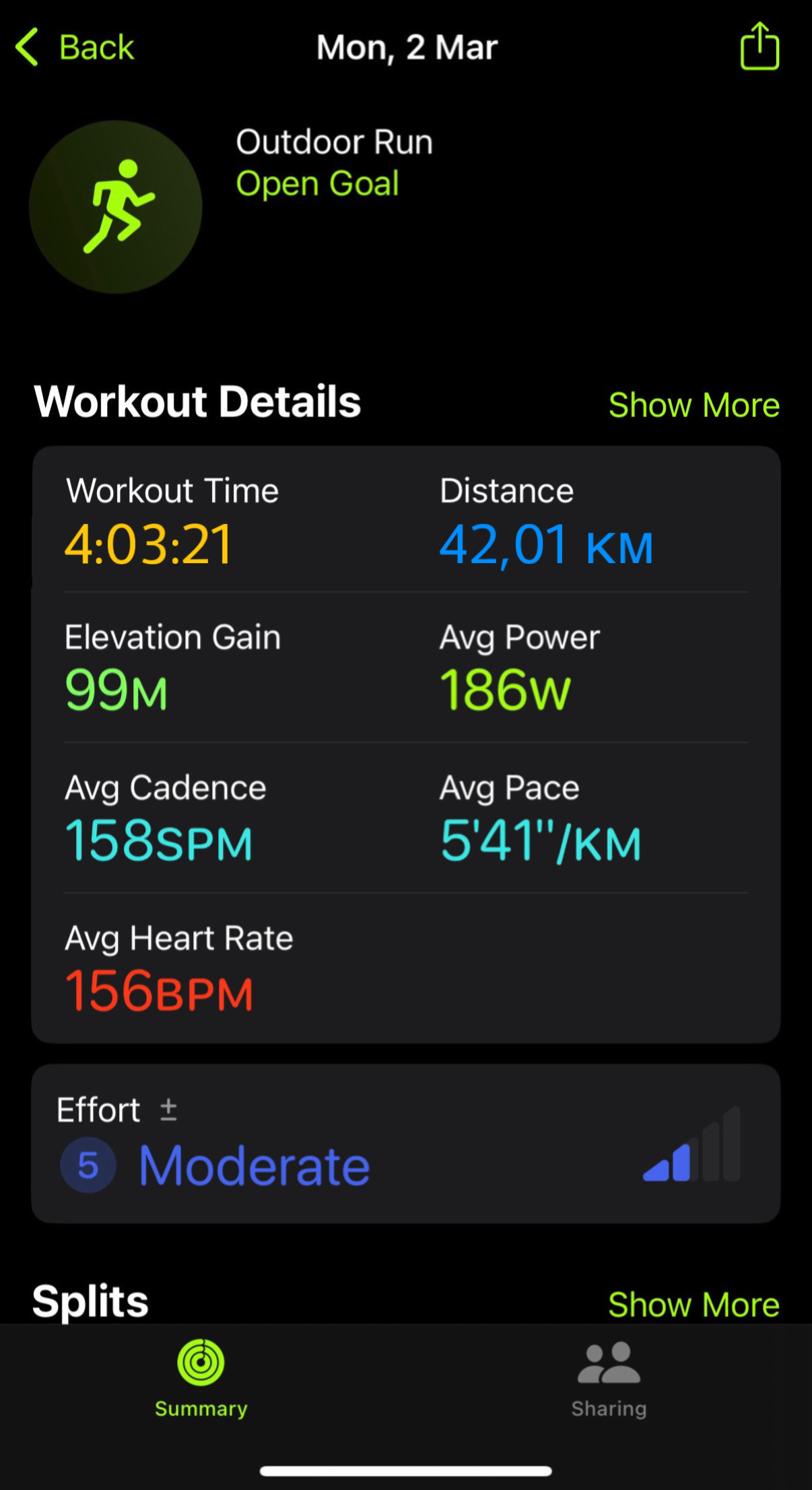Switch to the Summary tab

[201, 1379]
